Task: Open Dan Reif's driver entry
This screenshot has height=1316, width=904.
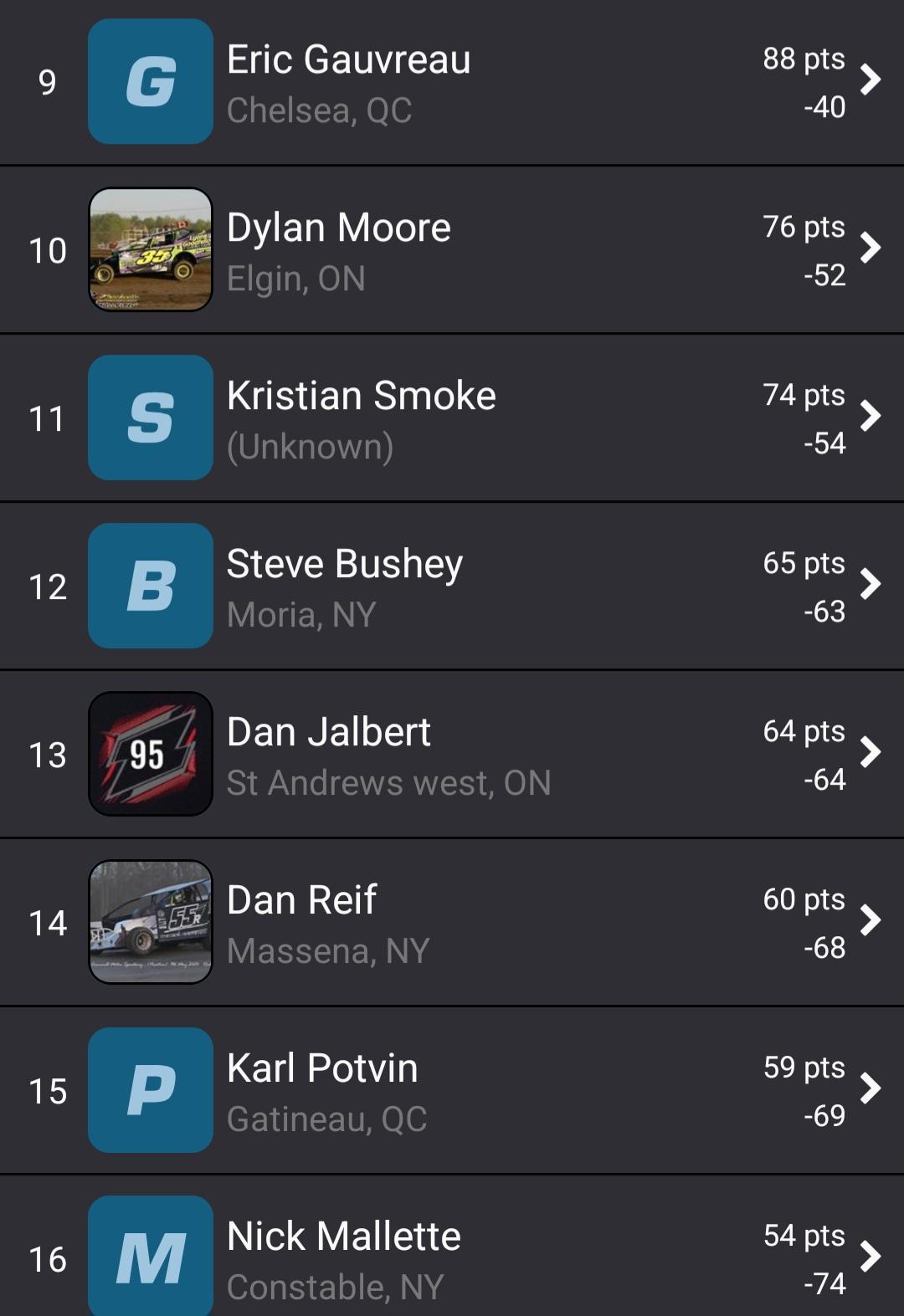Action: tap(452, 923)
